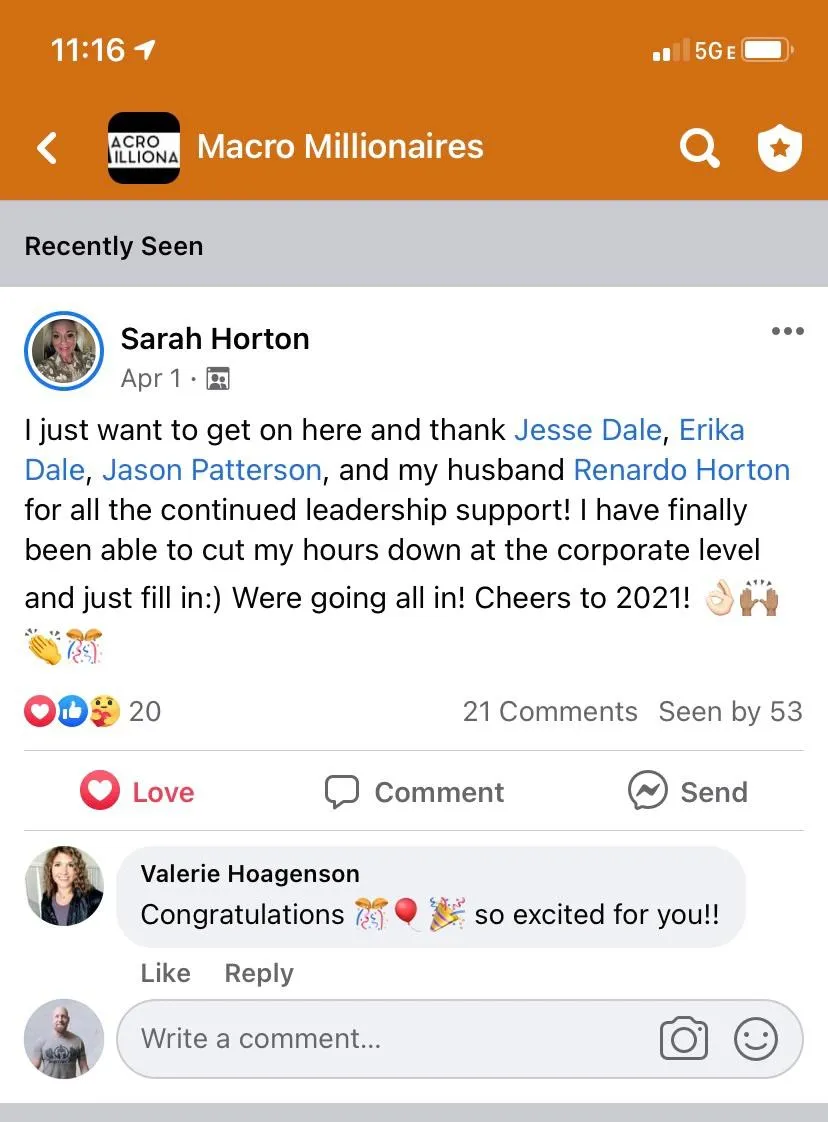Viewport: 828px width, 1122px height.
Task: Open tagged profile Jesse Dale
Action: 587,430
